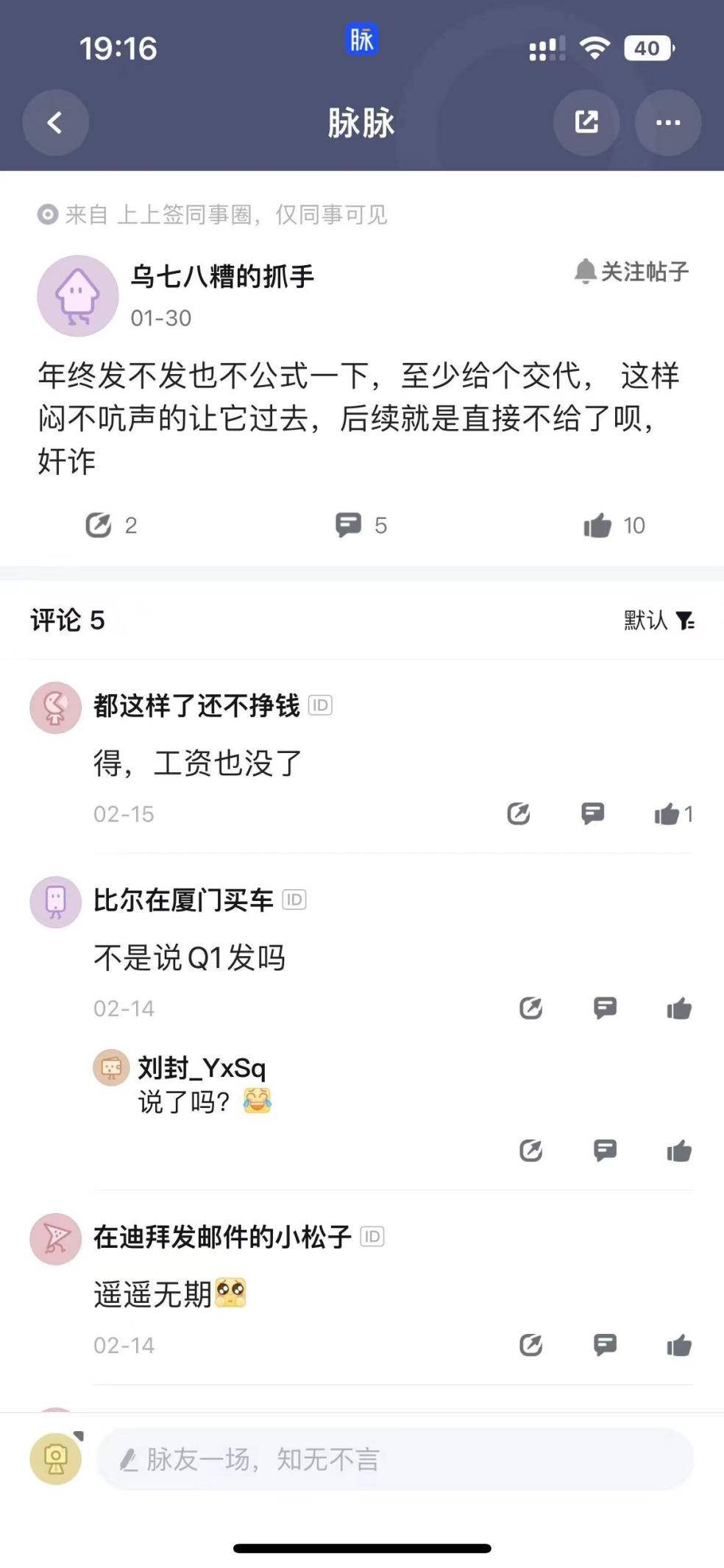Like 比尔在厦门买车's comment 不是说Q1发吗
Image resolution: width=724 pixels, height=1568 pixels.
pos(679,1009)
